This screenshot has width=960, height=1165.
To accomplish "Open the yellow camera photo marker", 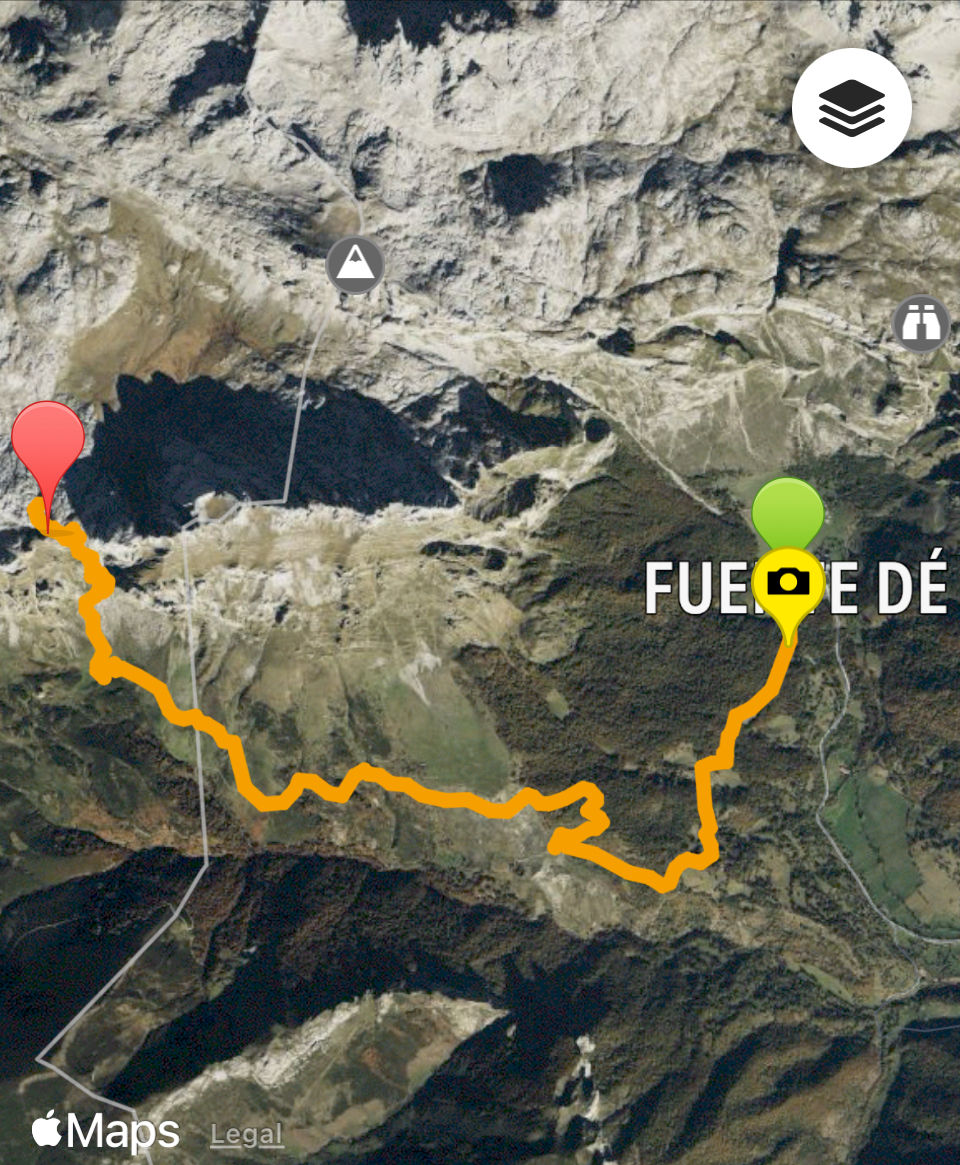I will [x=788, y=582].
